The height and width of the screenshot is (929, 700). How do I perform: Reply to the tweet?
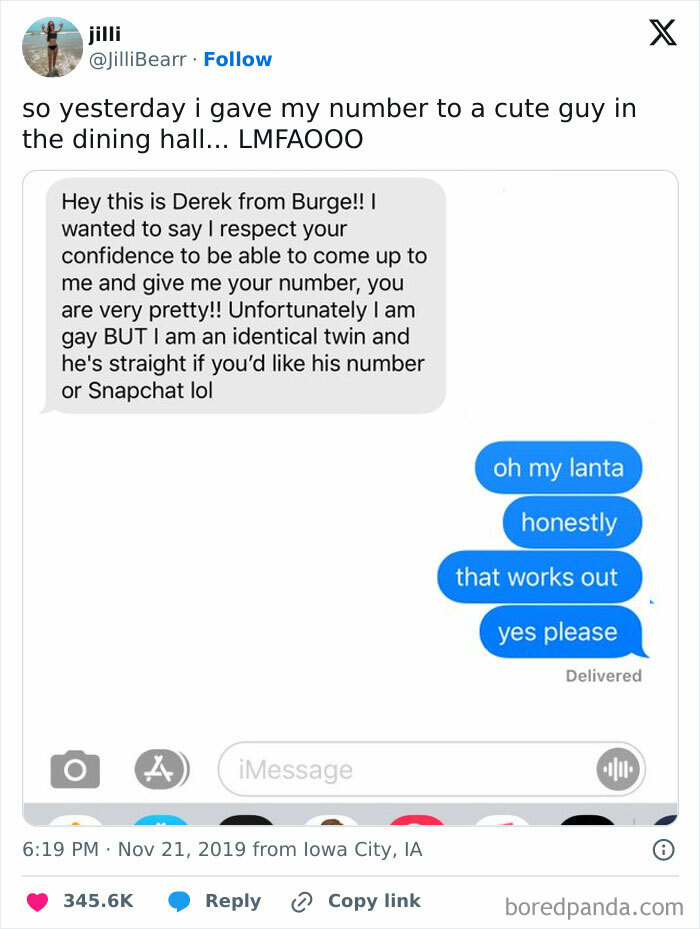coord(216,901)
